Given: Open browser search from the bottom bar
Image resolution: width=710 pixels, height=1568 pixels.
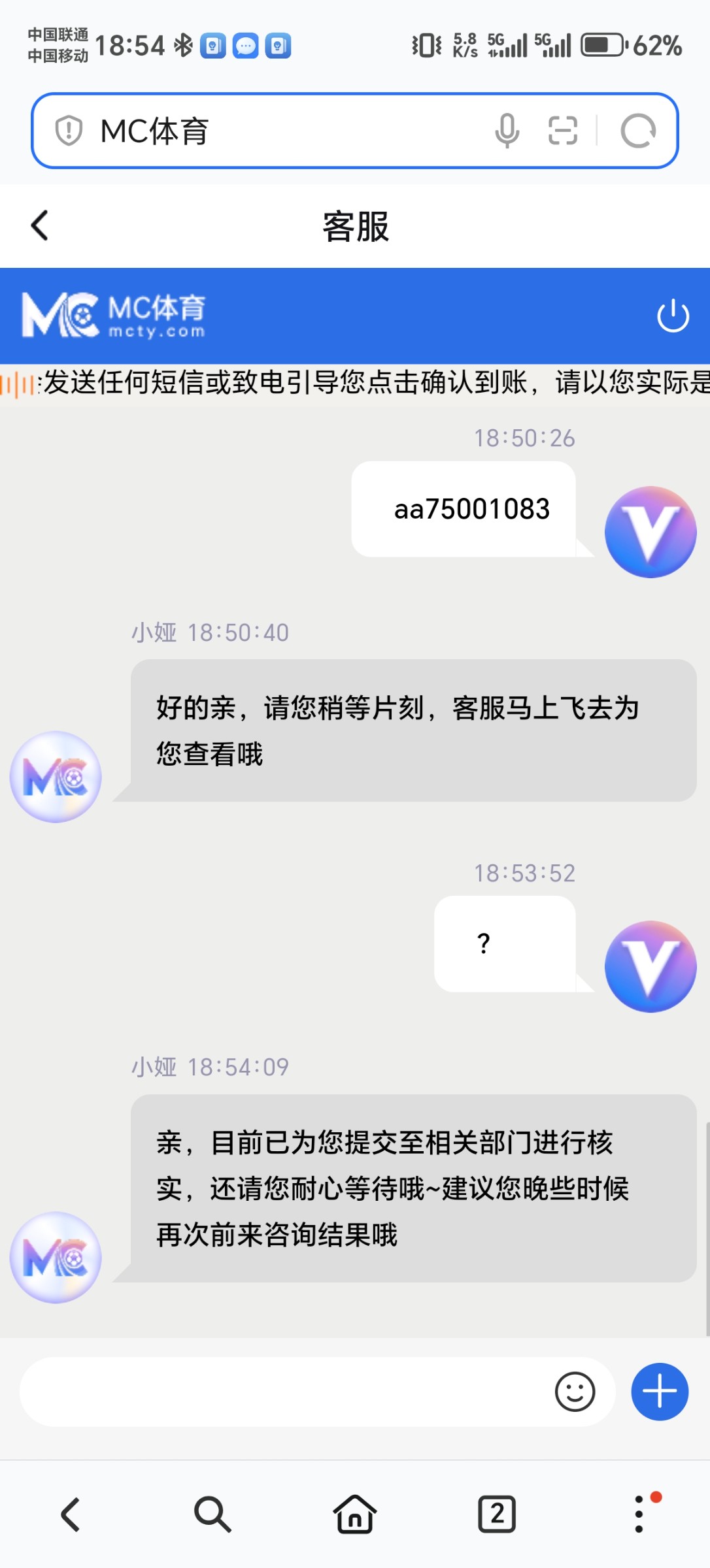Looking at the screenshot, I should [212, 1514].
